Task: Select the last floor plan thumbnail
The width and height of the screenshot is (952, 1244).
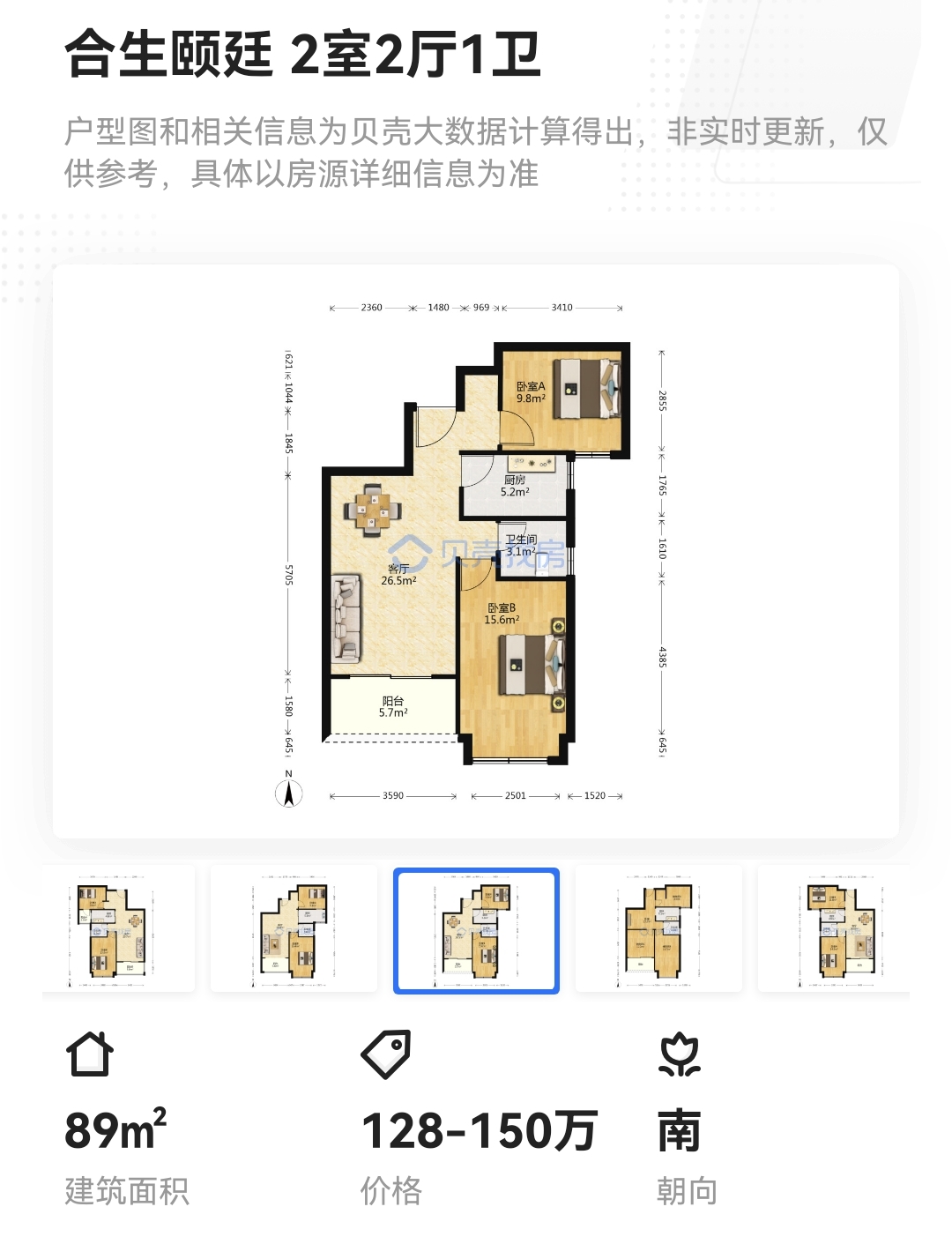Action: click(836, 930)
